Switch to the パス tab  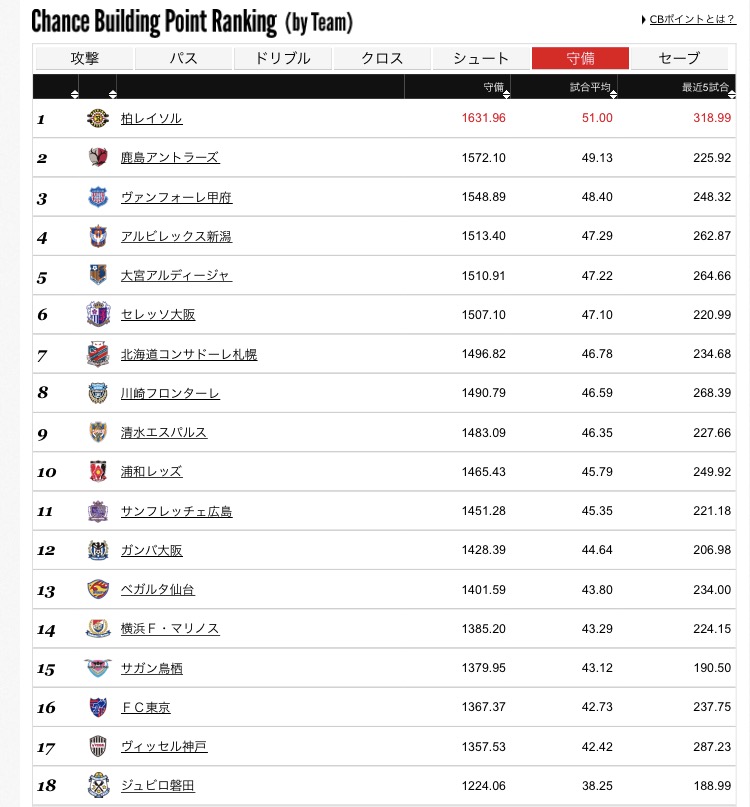click(x=183, y=58)
